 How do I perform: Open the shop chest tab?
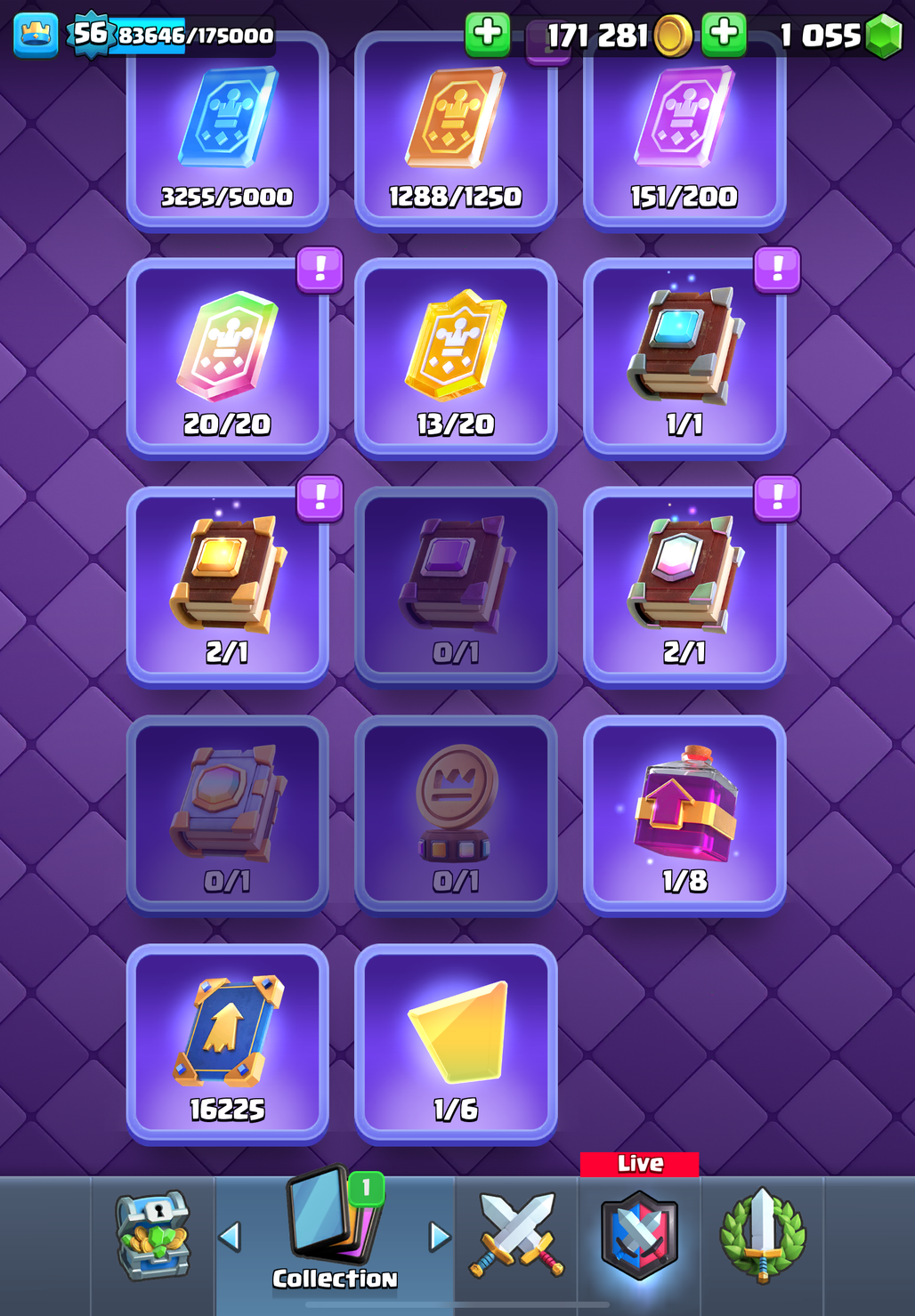click(x=154, y=1235)
